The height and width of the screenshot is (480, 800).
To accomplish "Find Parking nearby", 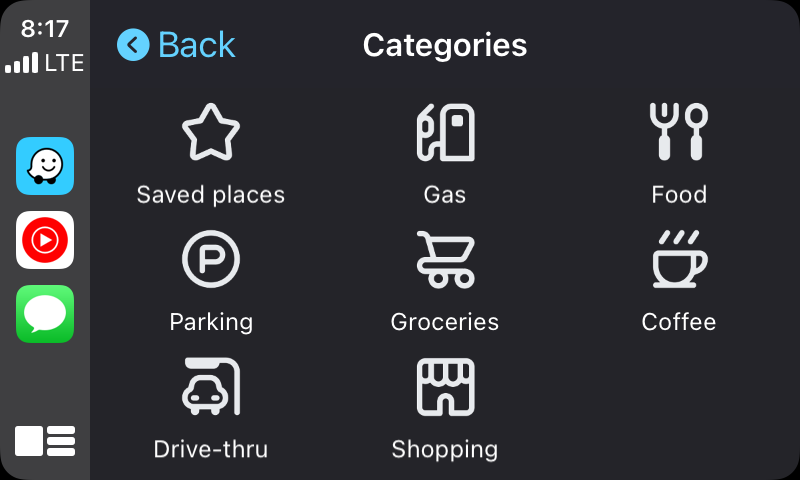I will tap(211, 282).
